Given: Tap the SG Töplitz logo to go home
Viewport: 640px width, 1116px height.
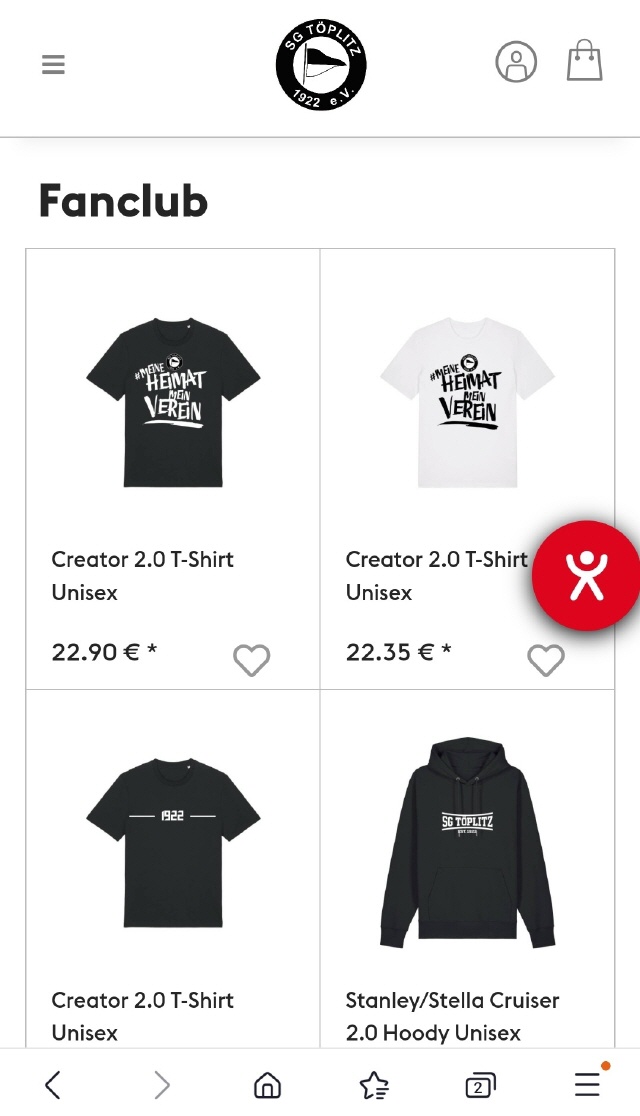Looking at the screenshot, I should coord(321,65).
